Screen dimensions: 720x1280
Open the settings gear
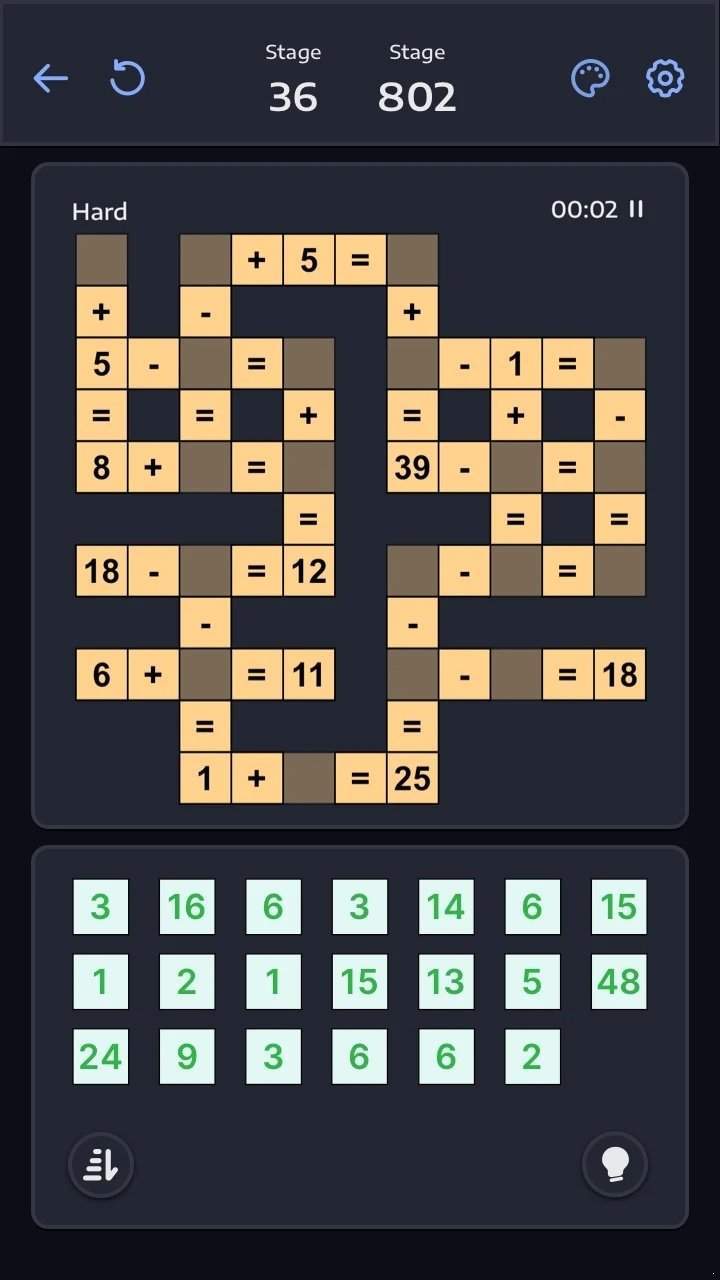click(x=665, y=78)
